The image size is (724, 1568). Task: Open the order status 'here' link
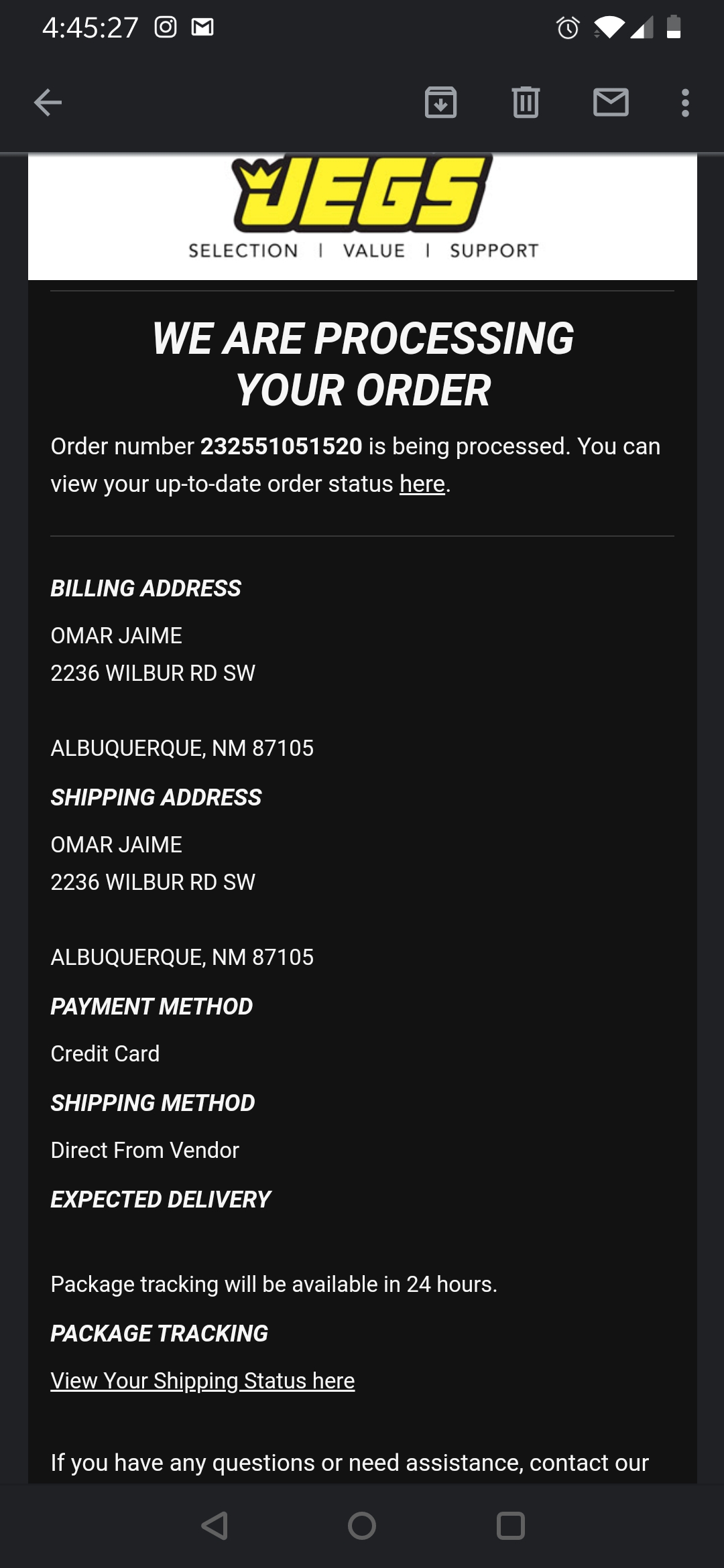422,484
